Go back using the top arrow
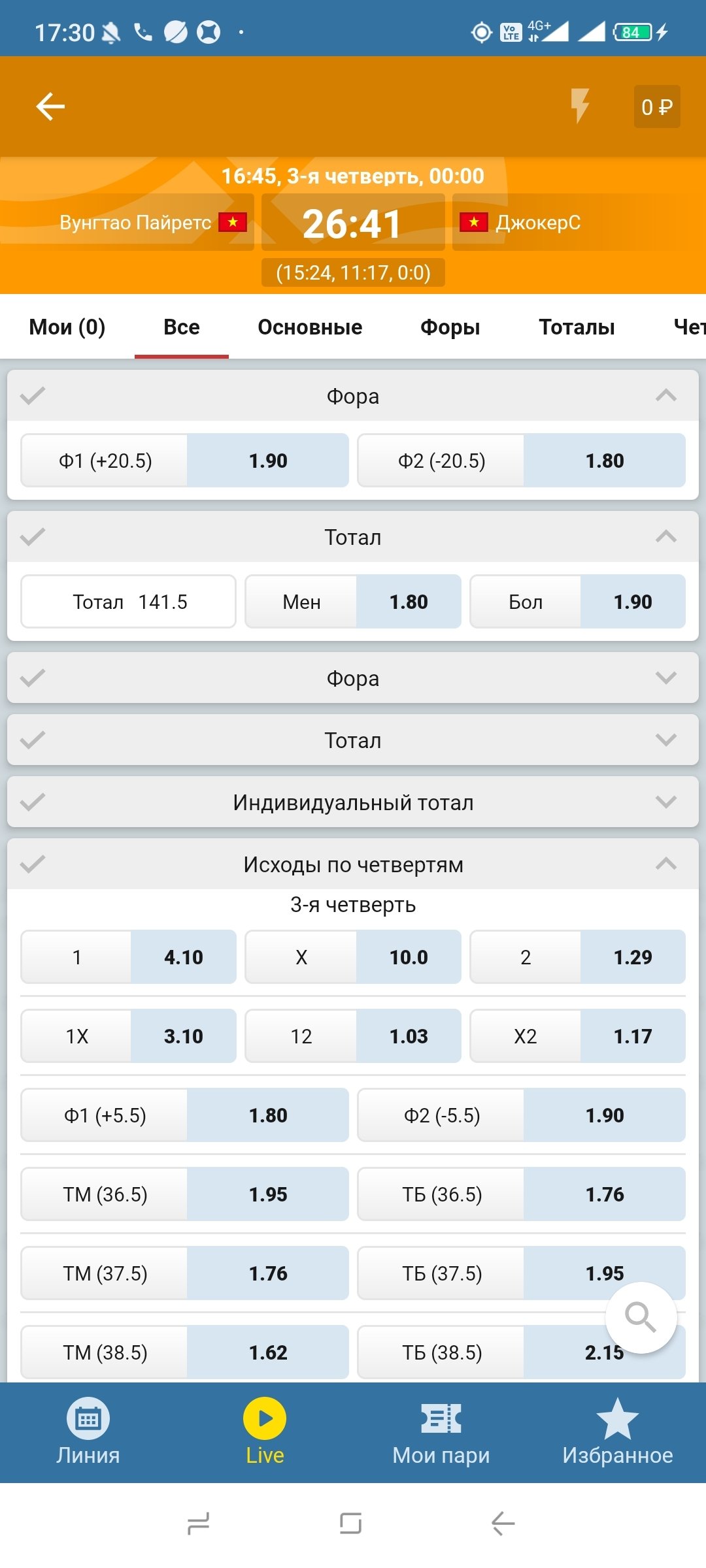This screenshot has width=706, height=1568. 50,106
